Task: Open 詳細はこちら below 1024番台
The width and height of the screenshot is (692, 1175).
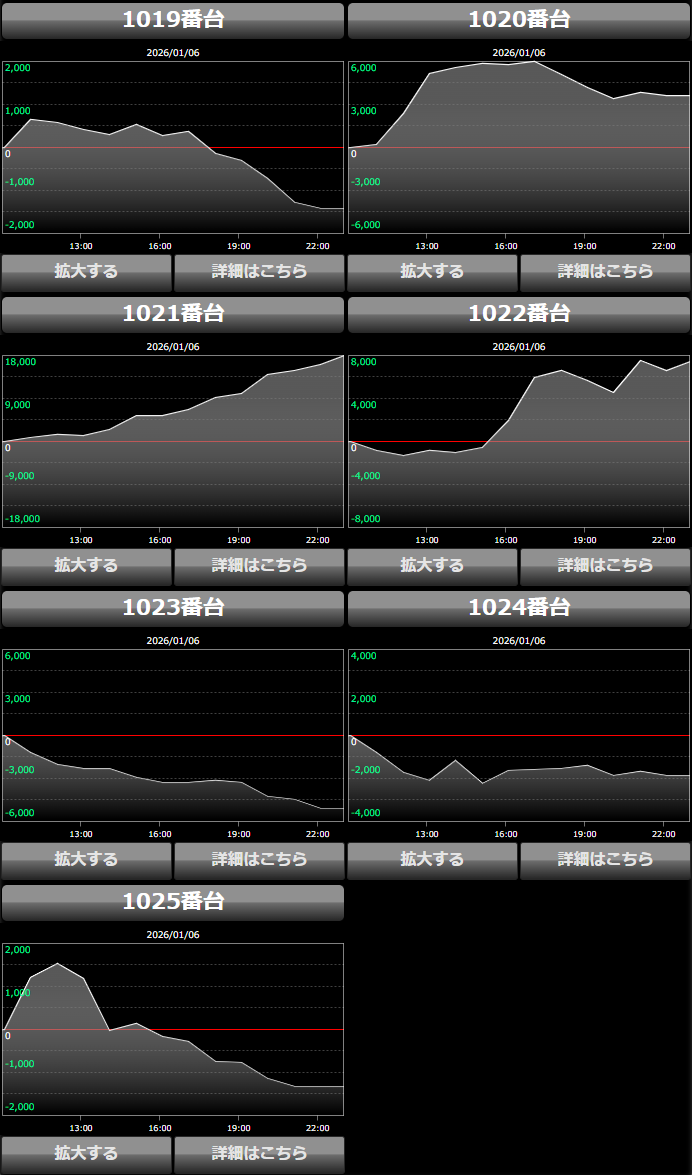Action: 605,859
